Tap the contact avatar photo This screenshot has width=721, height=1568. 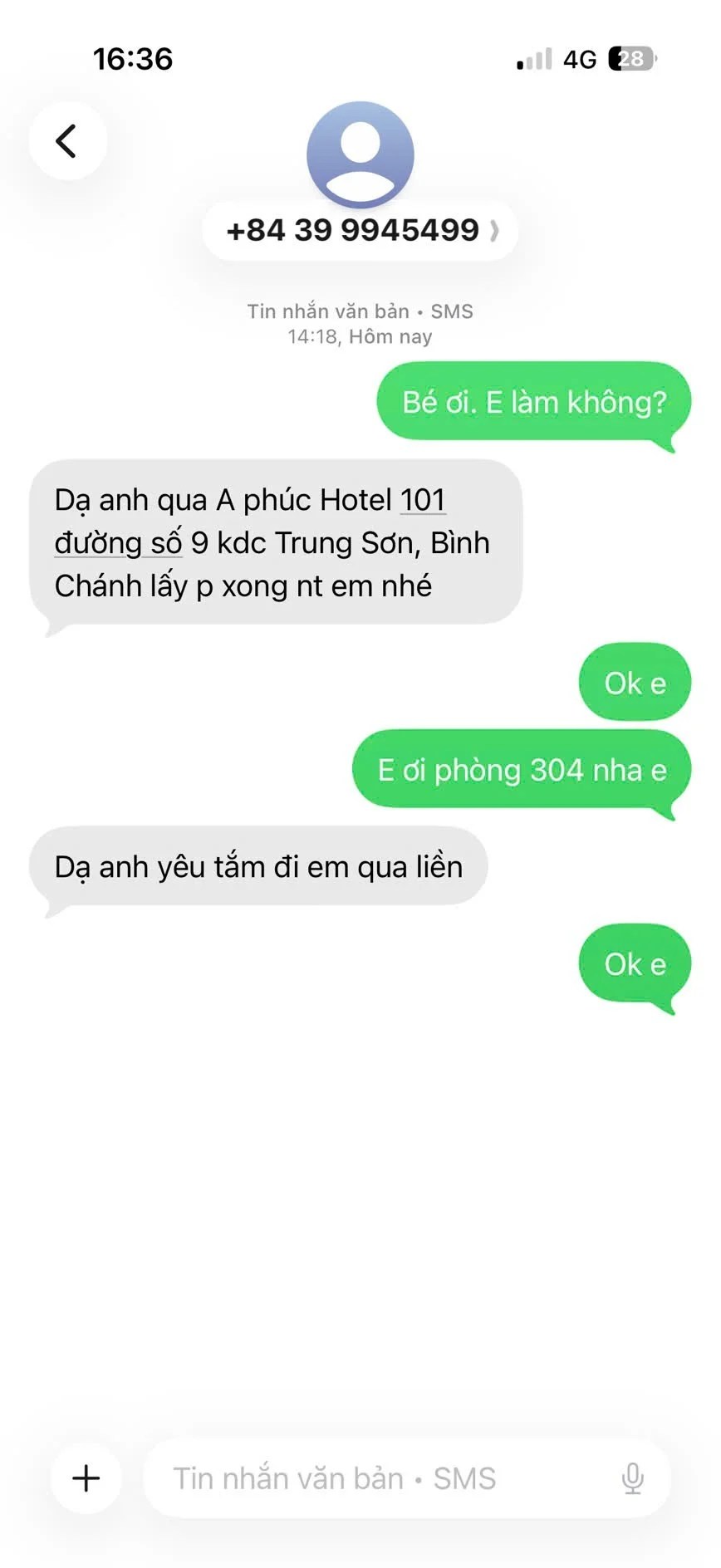pyautogui.click(x=360, y=154)
